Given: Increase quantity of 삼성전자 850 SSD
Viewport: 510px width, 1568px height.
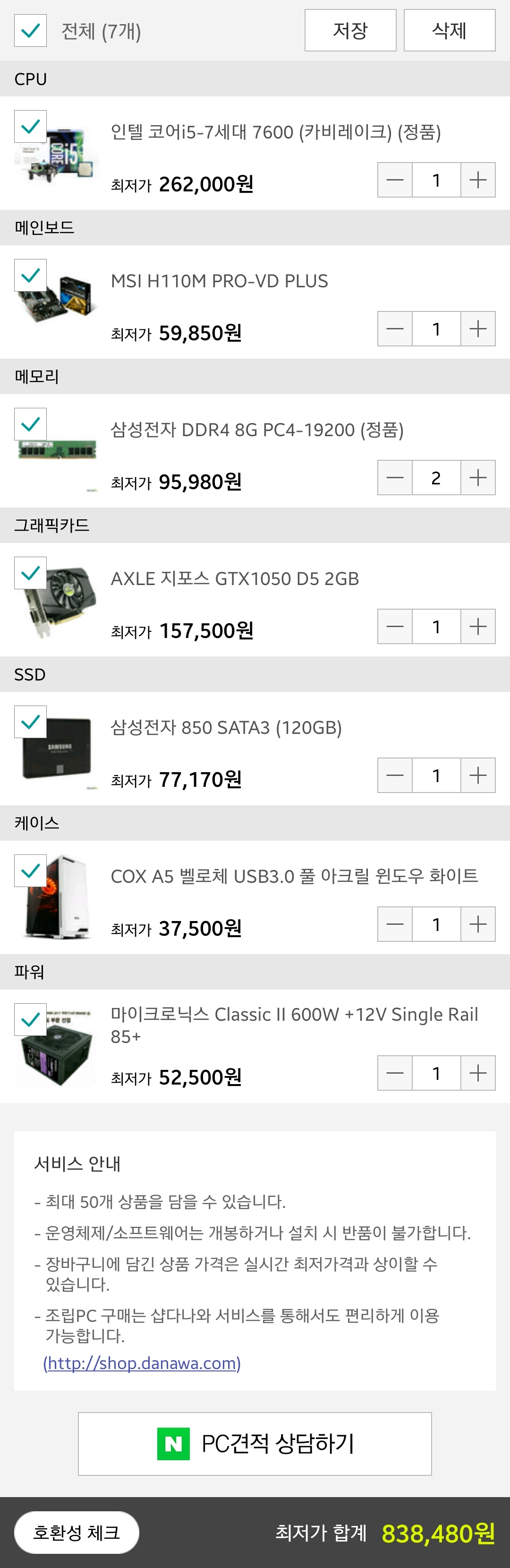Looking at the screenshot, I should click(x=478, y=775).
